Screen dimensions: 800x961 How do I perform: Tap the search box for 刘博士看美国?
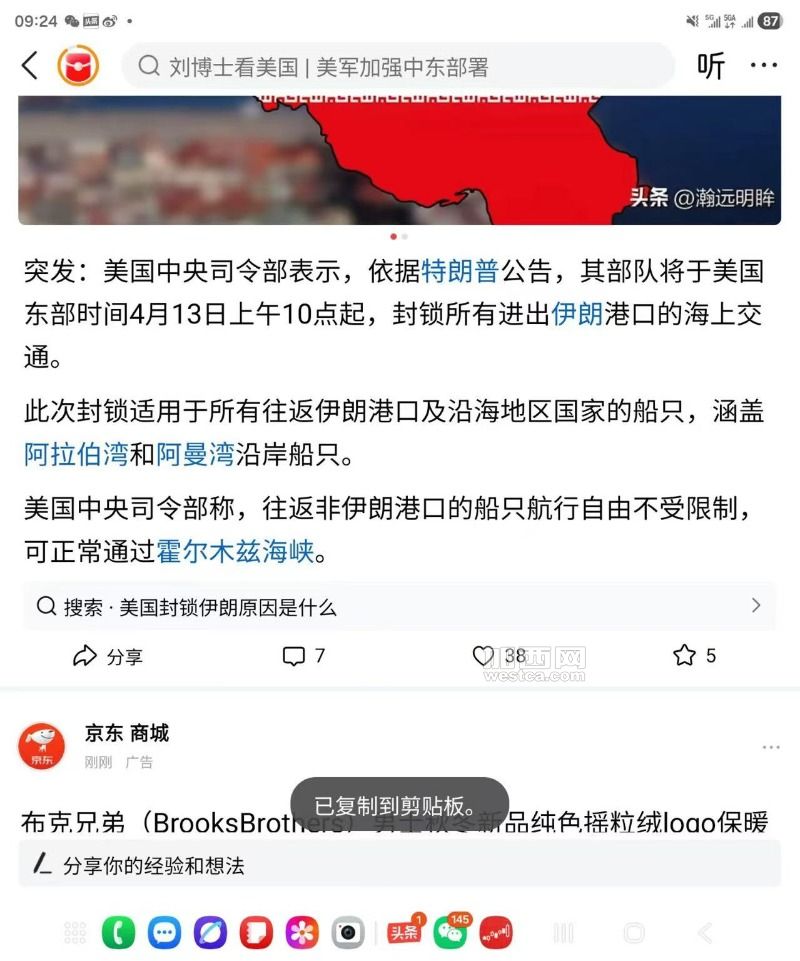pyautogui.click(x=398, y=67)
